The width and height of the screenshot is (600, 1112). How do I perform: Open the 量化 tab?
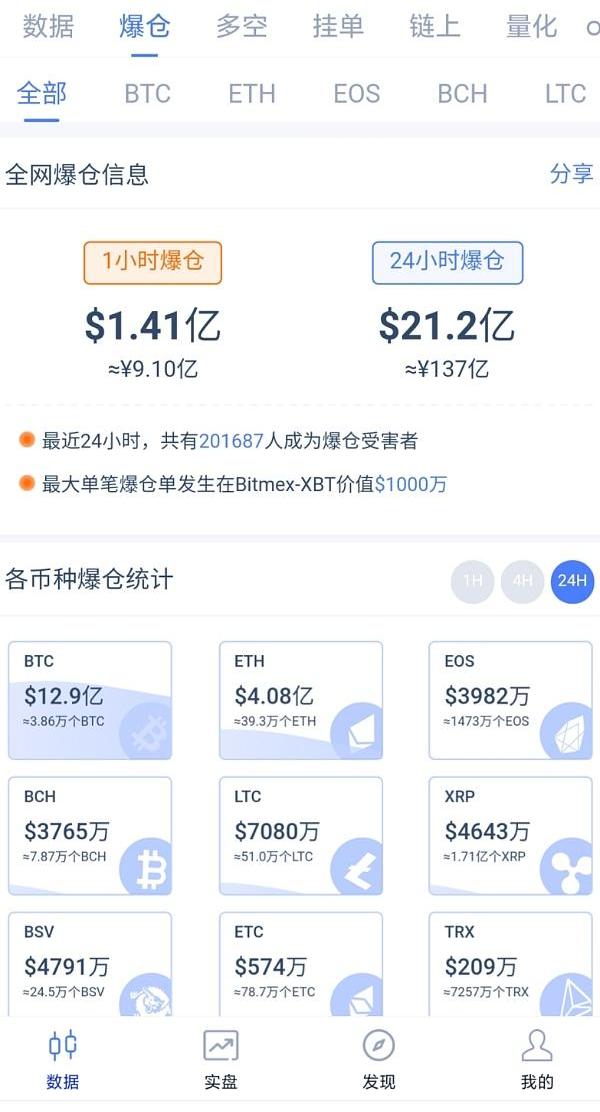531,26
